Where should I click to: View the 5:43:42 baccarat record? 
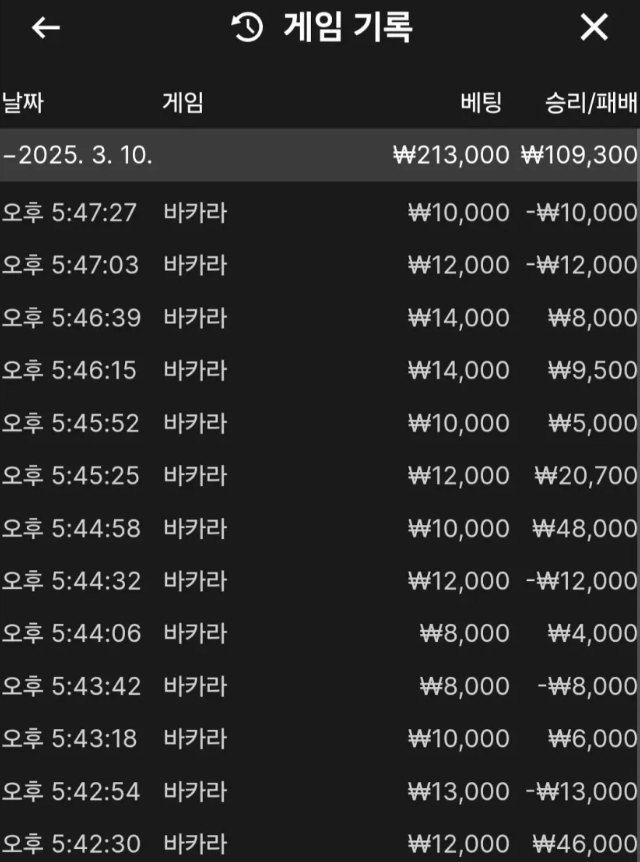pos(320,686)
